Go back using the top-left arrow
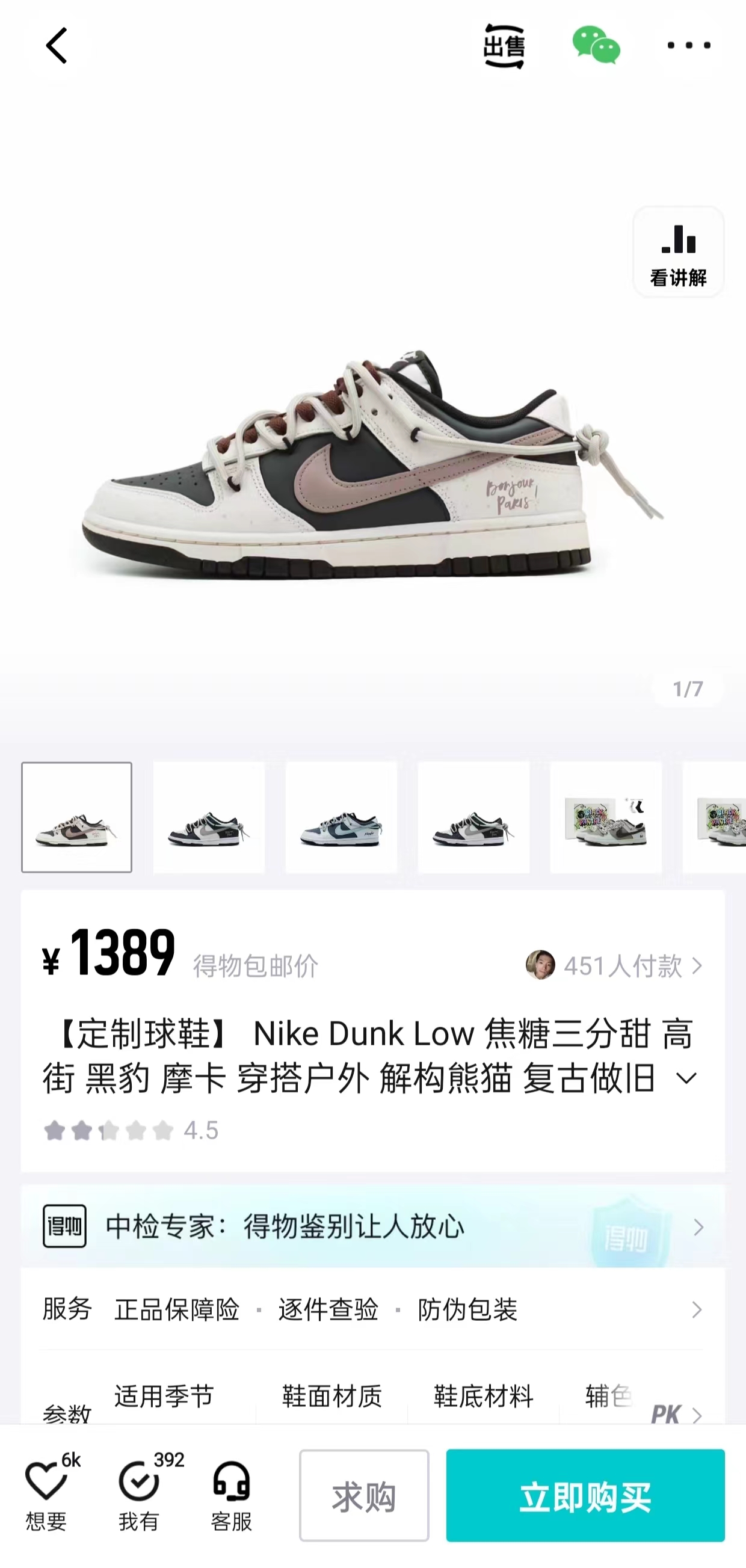Viewport: 746px width, 1568px height. (x=57, y=46)
